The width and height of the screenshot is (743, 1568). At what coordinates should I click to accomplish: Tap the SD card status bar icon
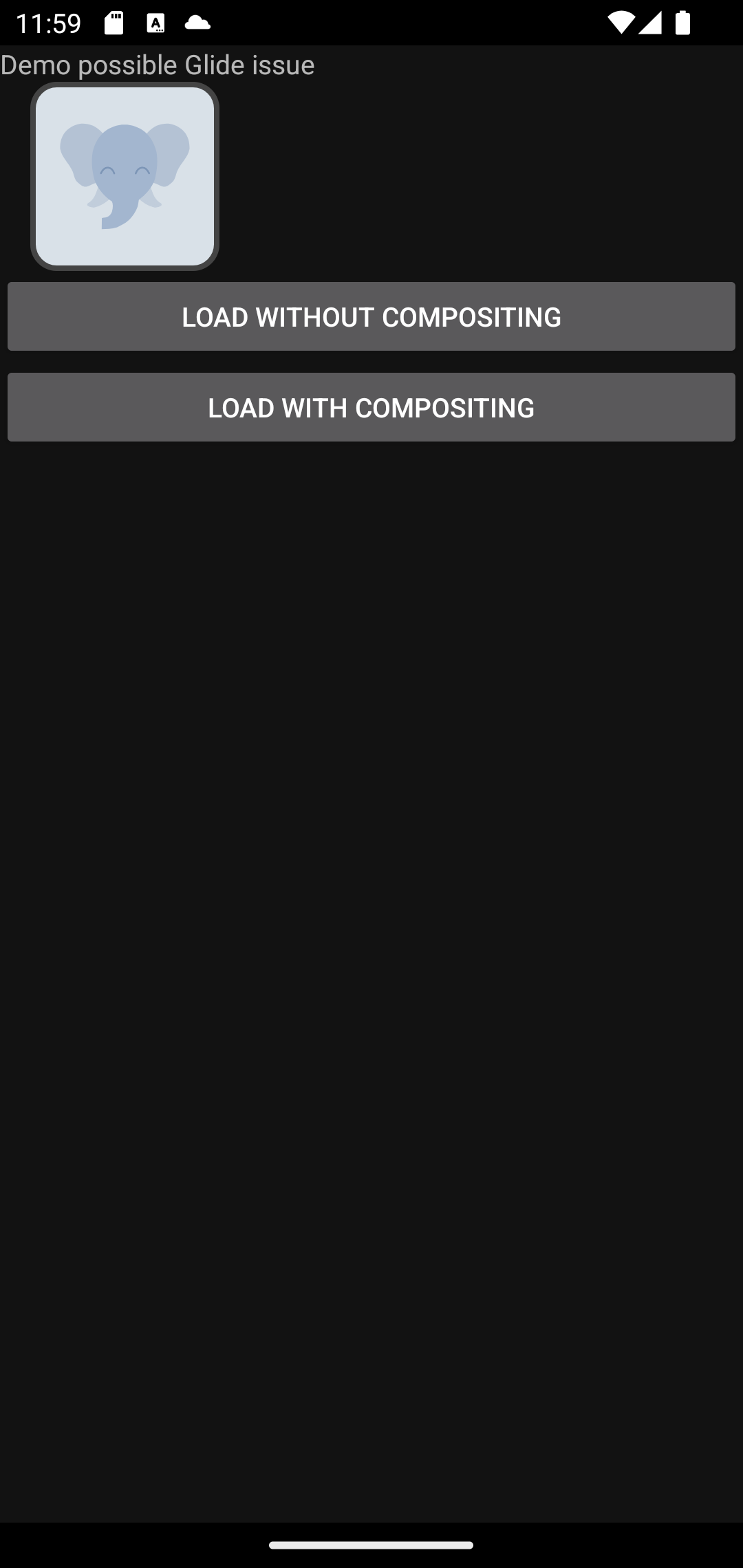114,23
